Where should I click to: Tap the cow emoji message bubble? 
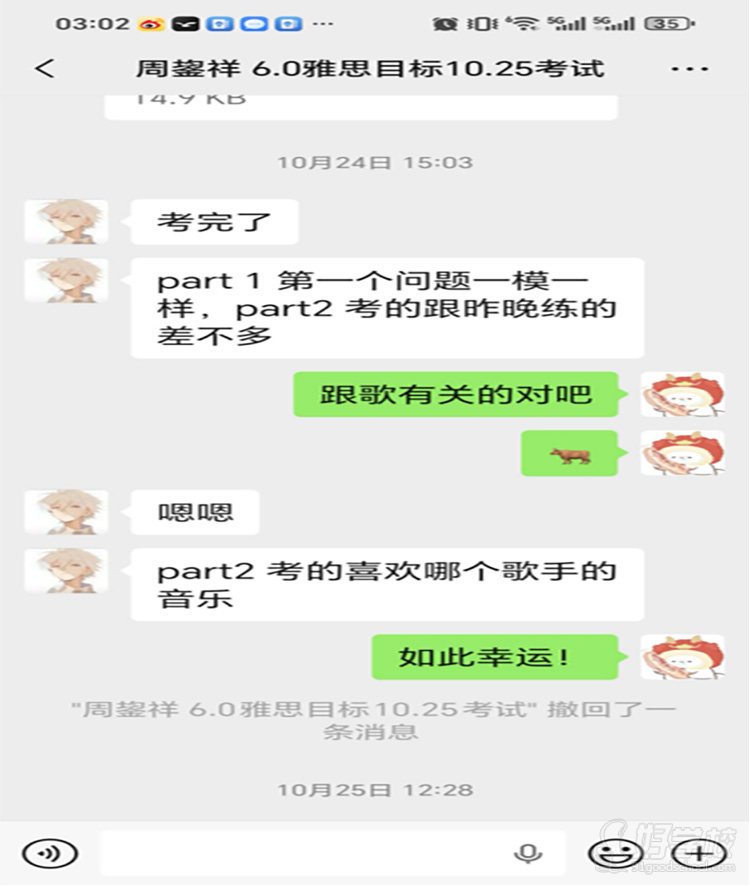[570, 453]
